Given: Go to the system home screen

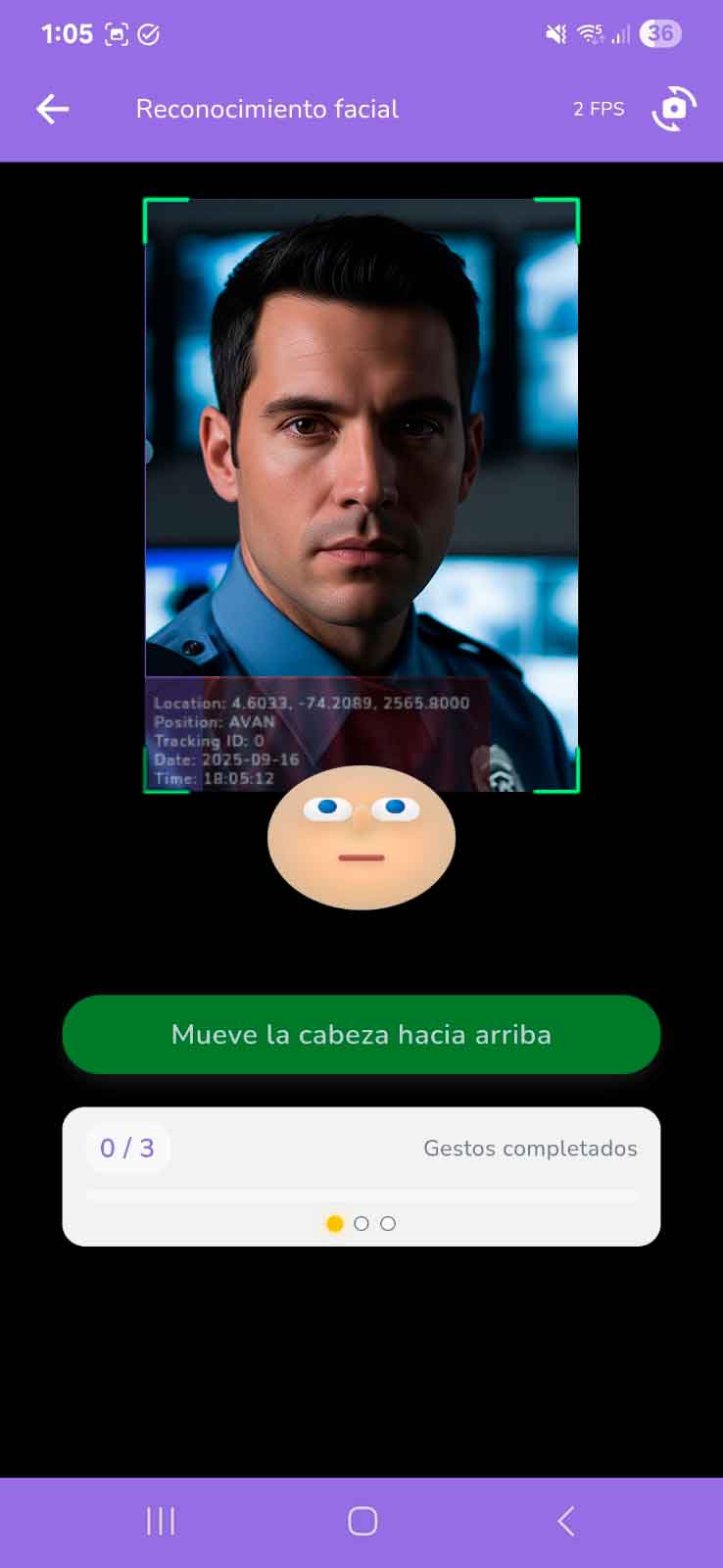Looking at the screenshot, I should (362, 1521).
